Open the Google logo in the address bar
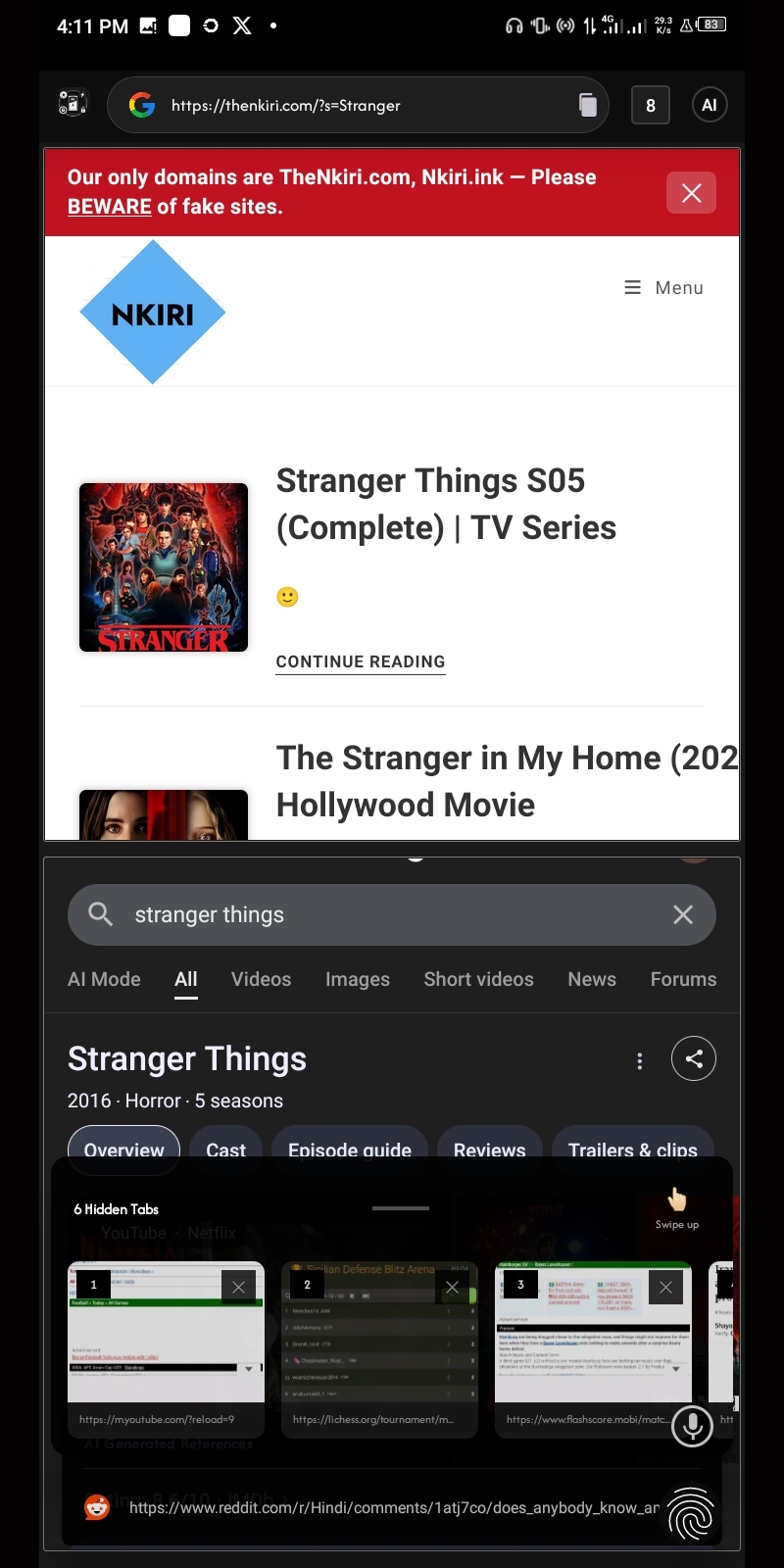 click(x=141, y=105)
